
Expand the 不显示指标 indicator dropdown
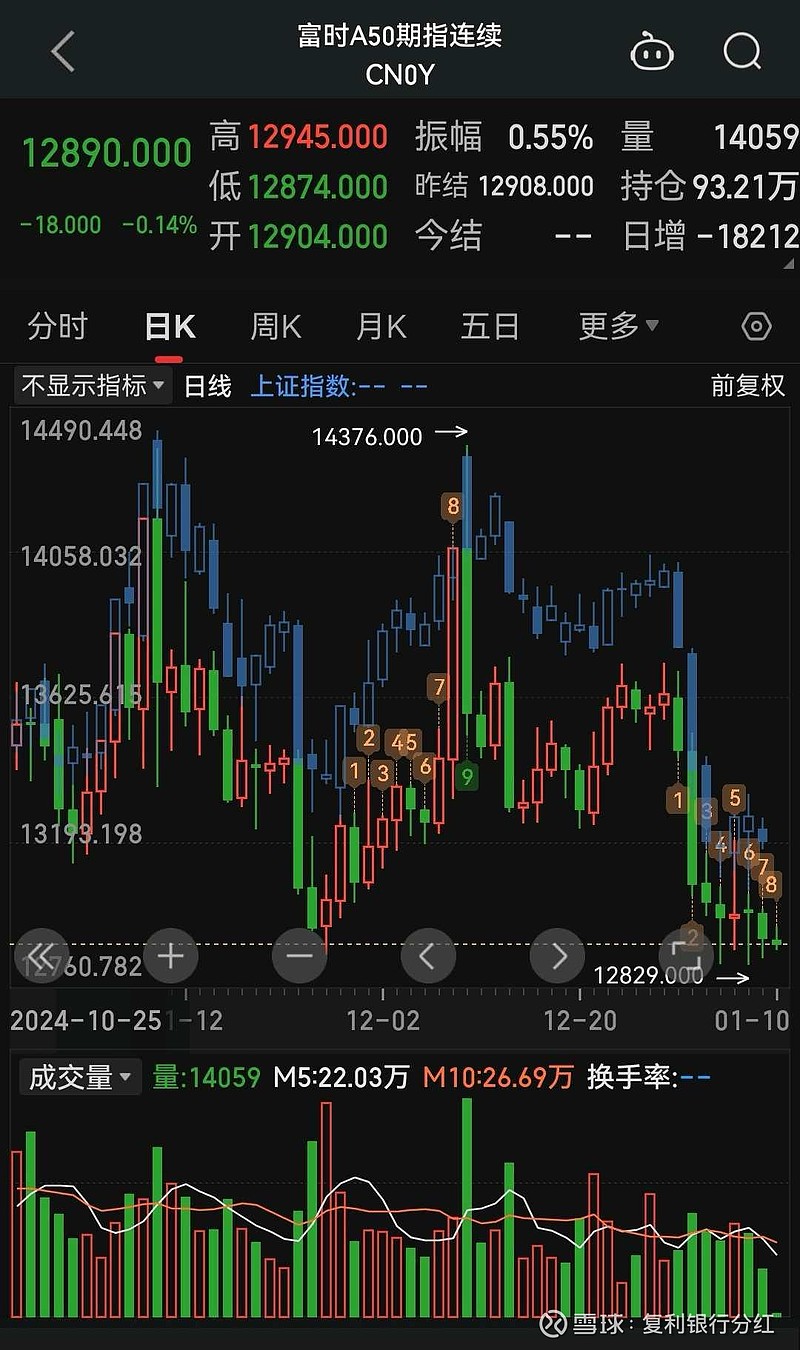click(93, 386)
